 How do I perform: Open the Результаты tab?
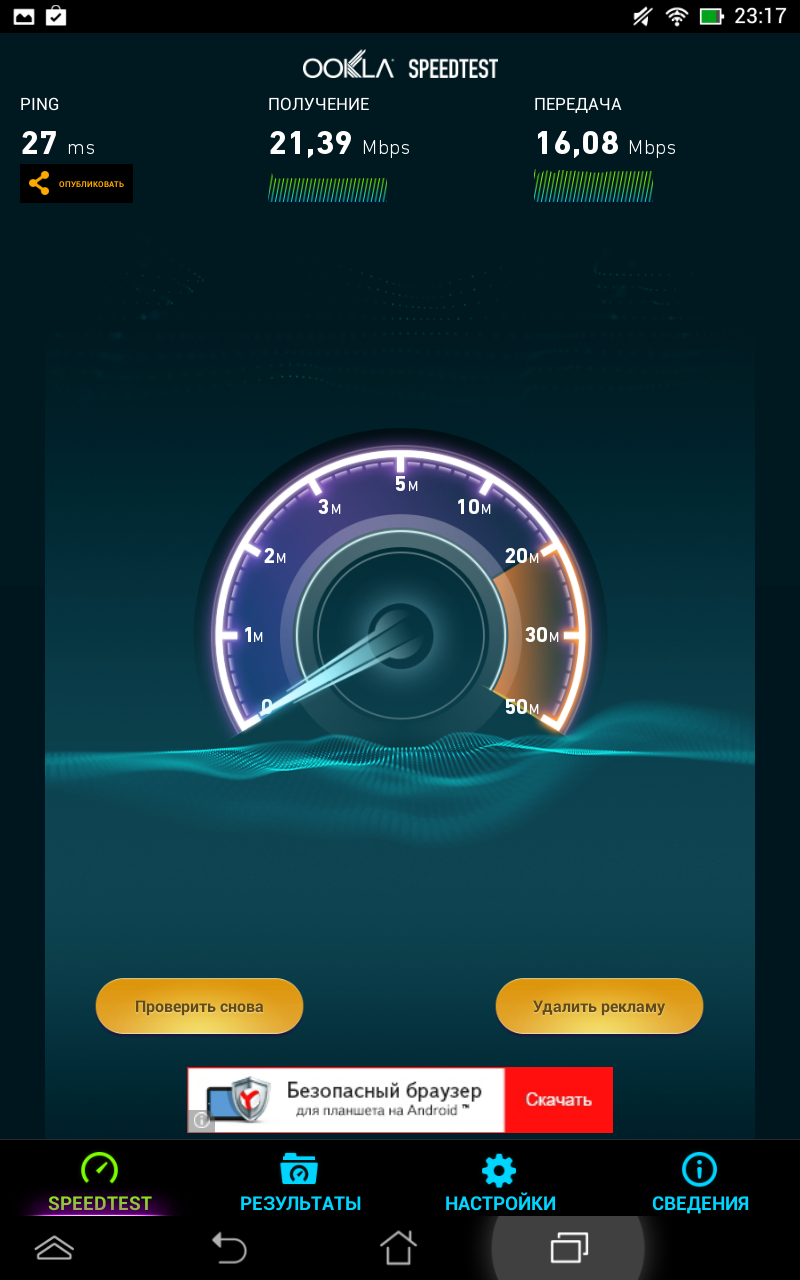pyautogui.click(x=300, y=1183)
